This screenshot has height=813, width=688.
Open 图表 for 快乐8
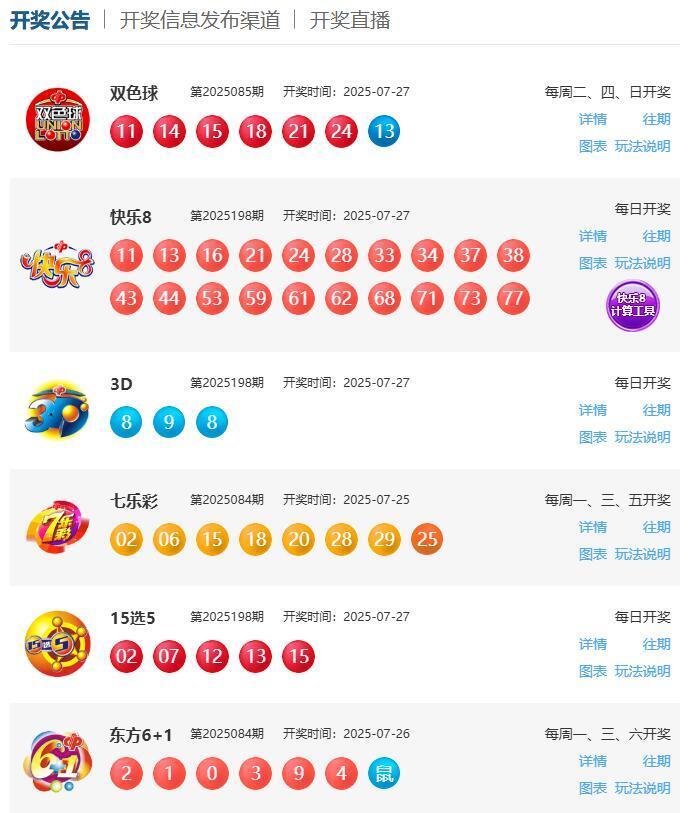click(592, 263)
